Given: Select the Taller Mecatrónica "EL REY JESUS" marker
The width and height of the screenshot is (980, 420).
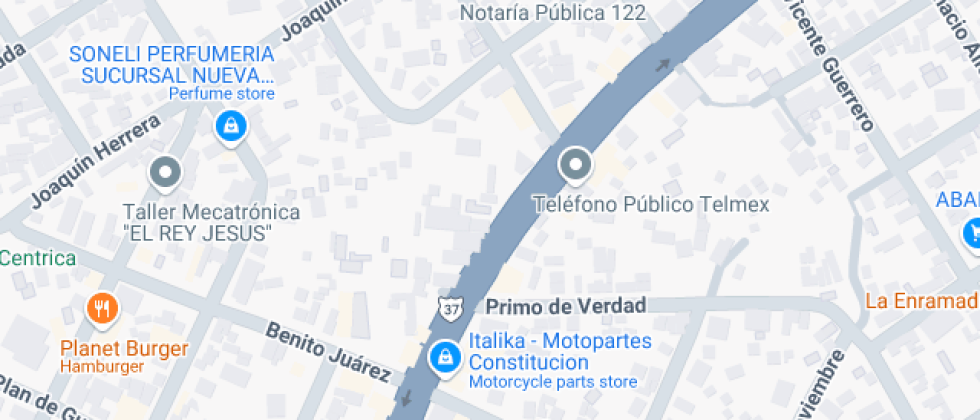Looking at the screenshot, I should coord(165,173).
